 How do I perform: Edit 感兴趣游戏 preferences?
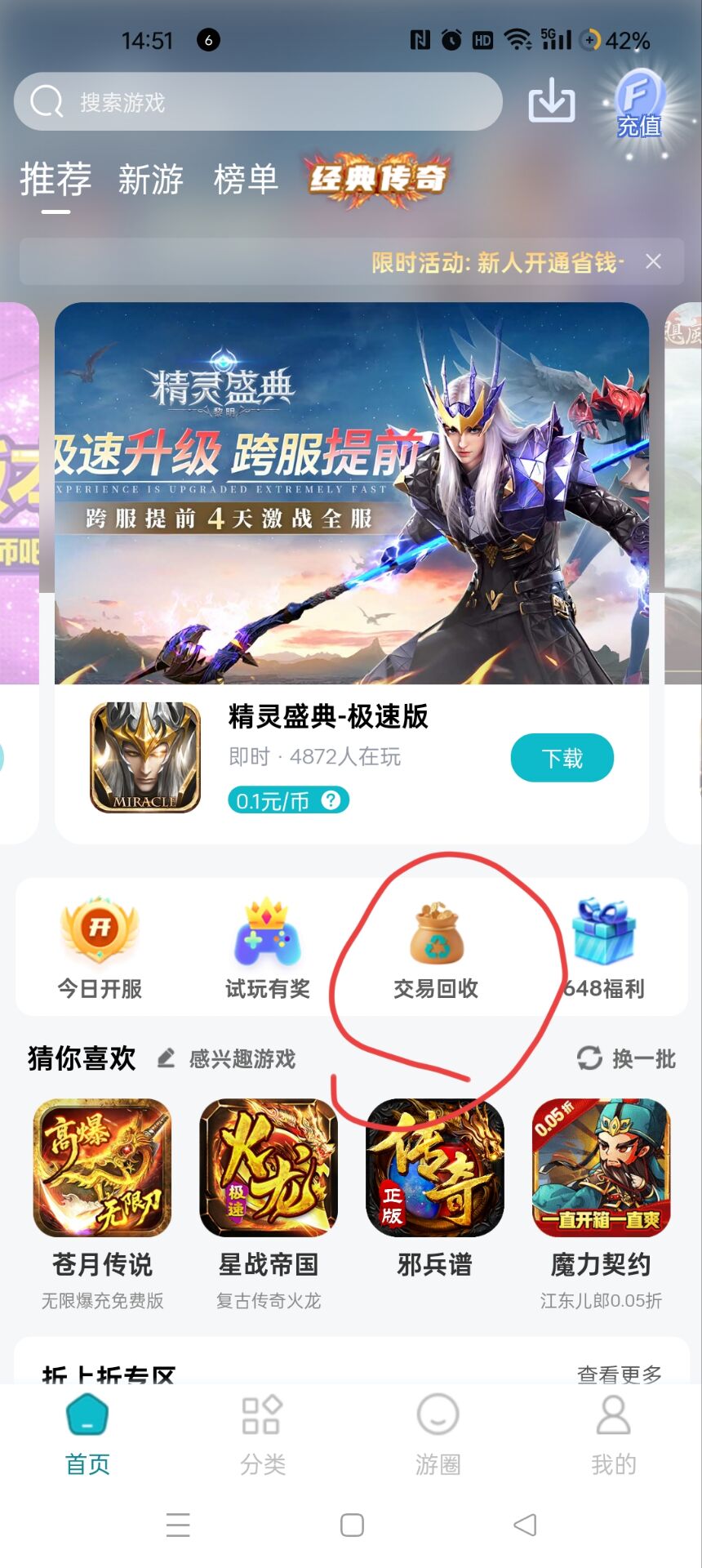pos(227,1059)
